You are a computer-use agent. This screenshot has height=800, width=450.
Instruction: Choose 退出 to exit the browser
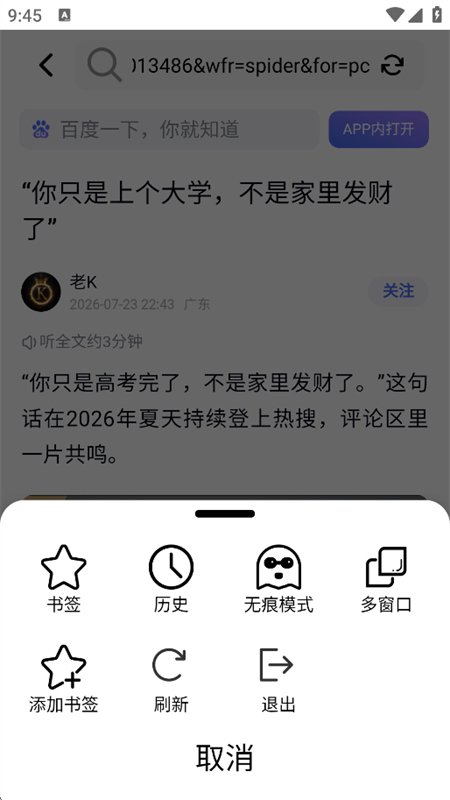tap(279, 679)
